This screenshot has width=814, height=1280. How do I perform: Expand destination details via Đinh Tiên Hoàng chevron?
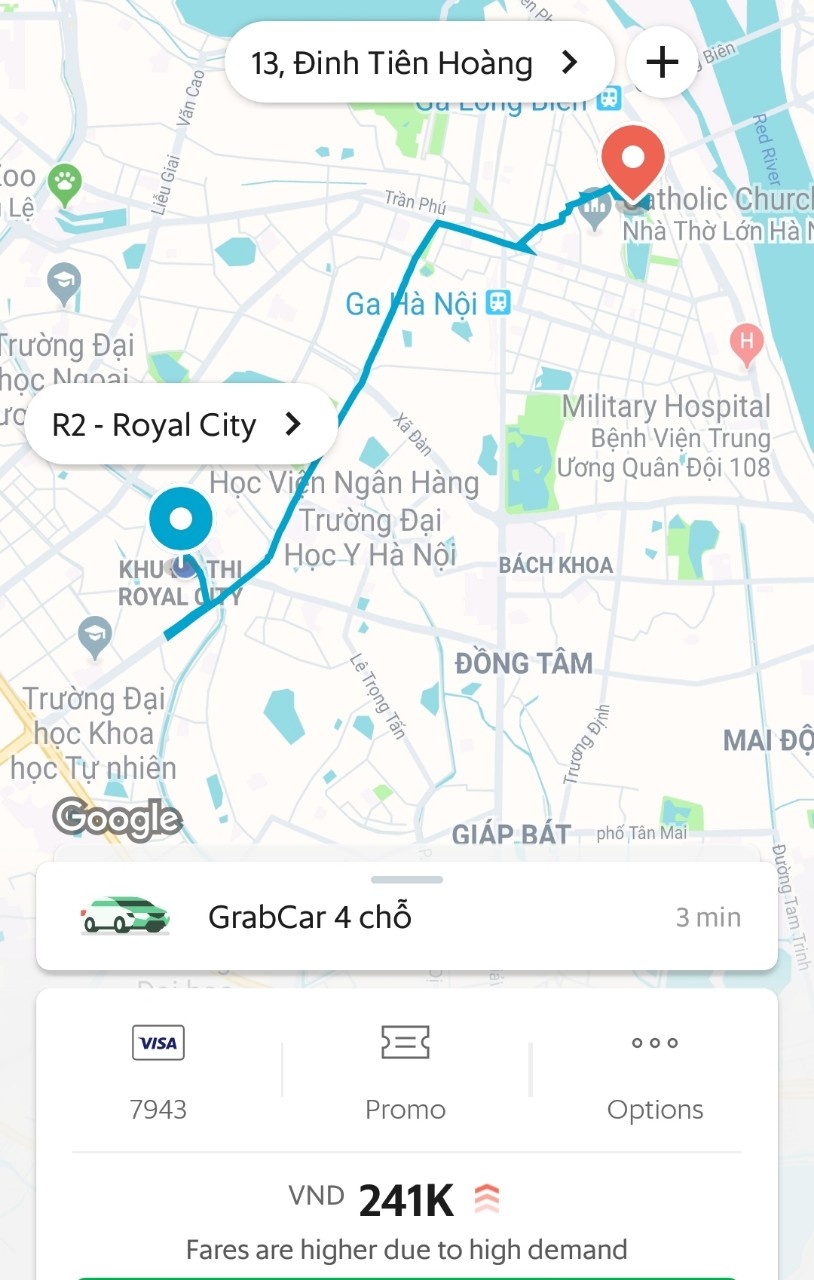click(569, 62)
